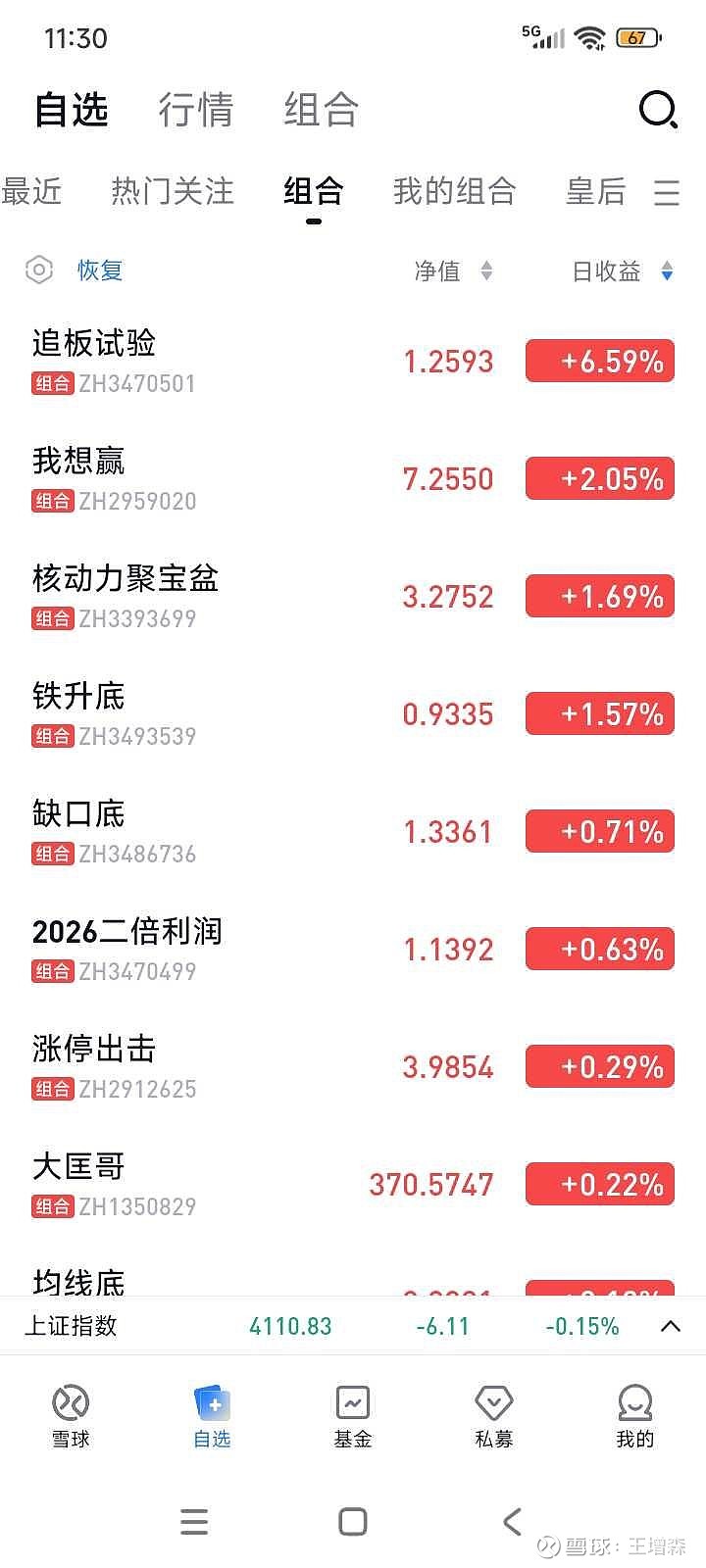Select the 我的组合 sub-tab
Image resolution: width=706 pixels, height=1568 pixels.
point(454,191)
